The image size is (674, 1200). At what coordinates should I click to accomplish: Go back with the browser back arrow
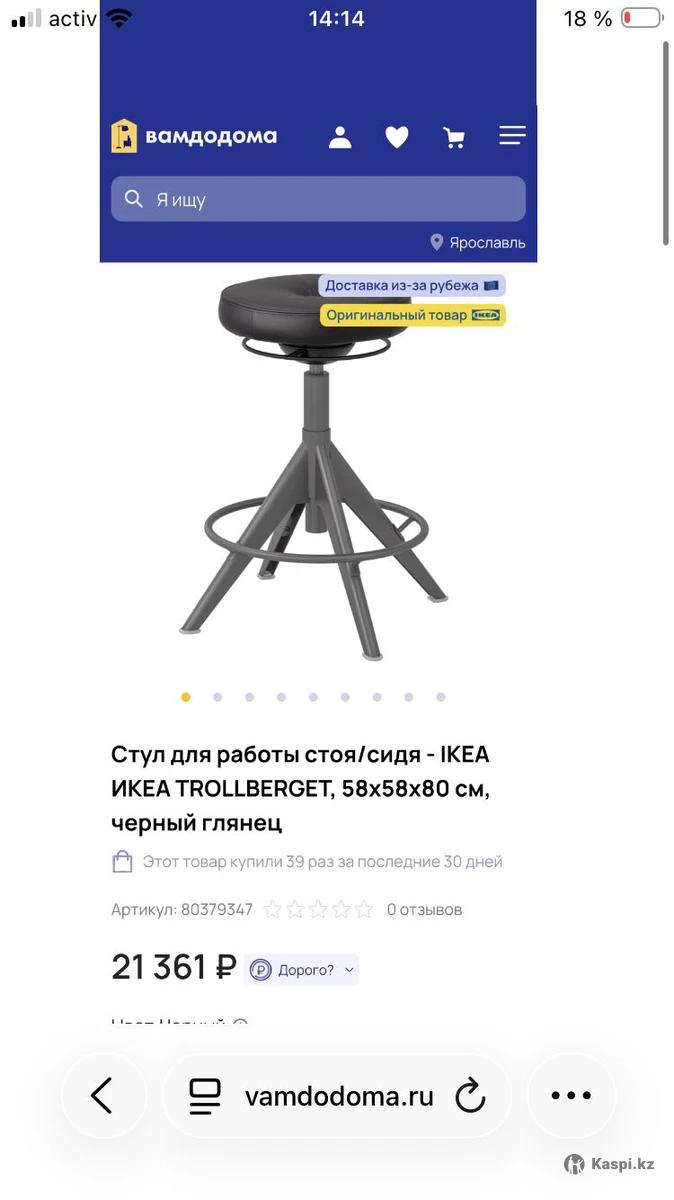point(102,1096)
